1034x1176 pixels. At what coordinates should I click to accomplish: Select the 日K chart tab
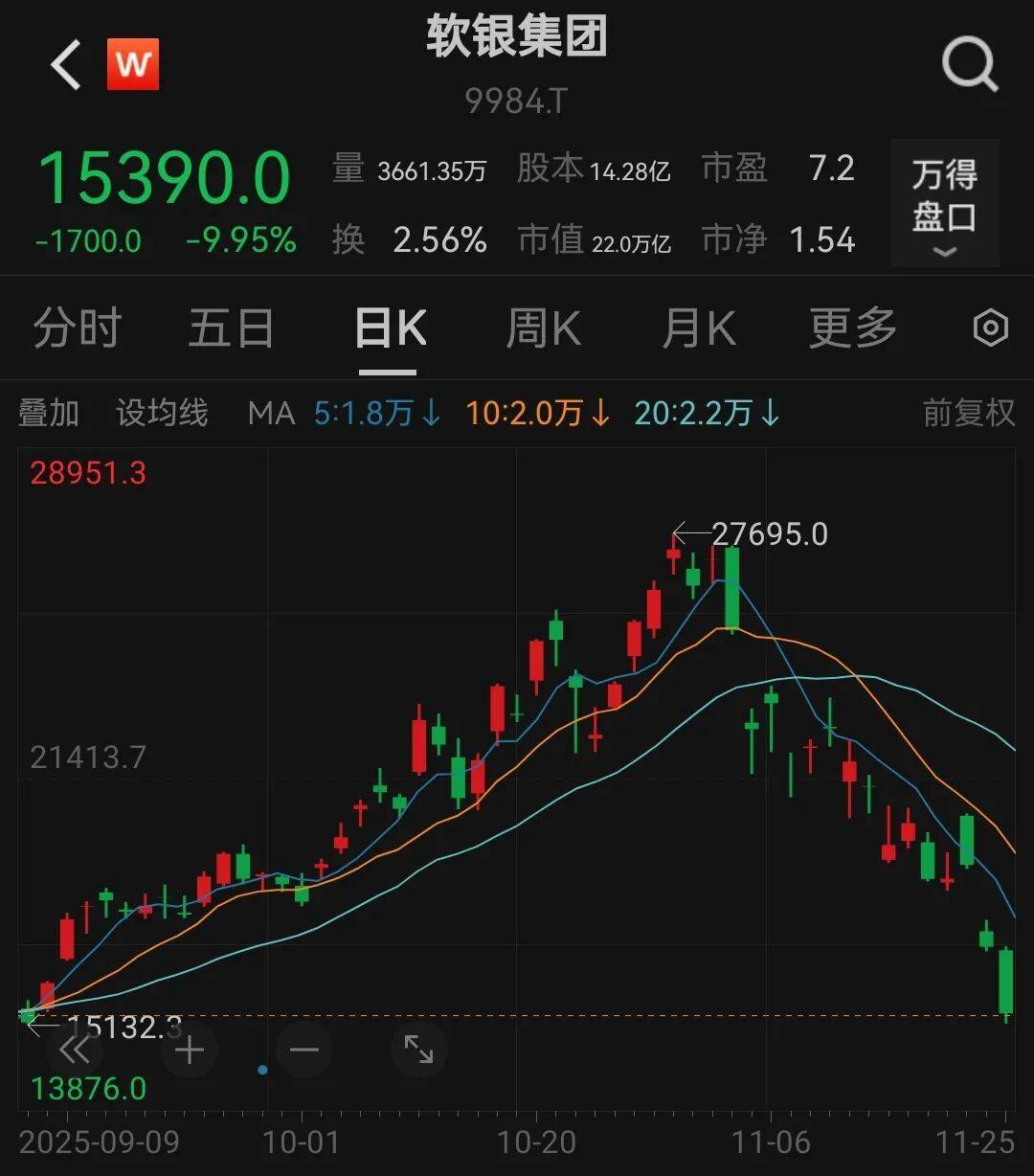pyautogui.click(x=390, y=328)
